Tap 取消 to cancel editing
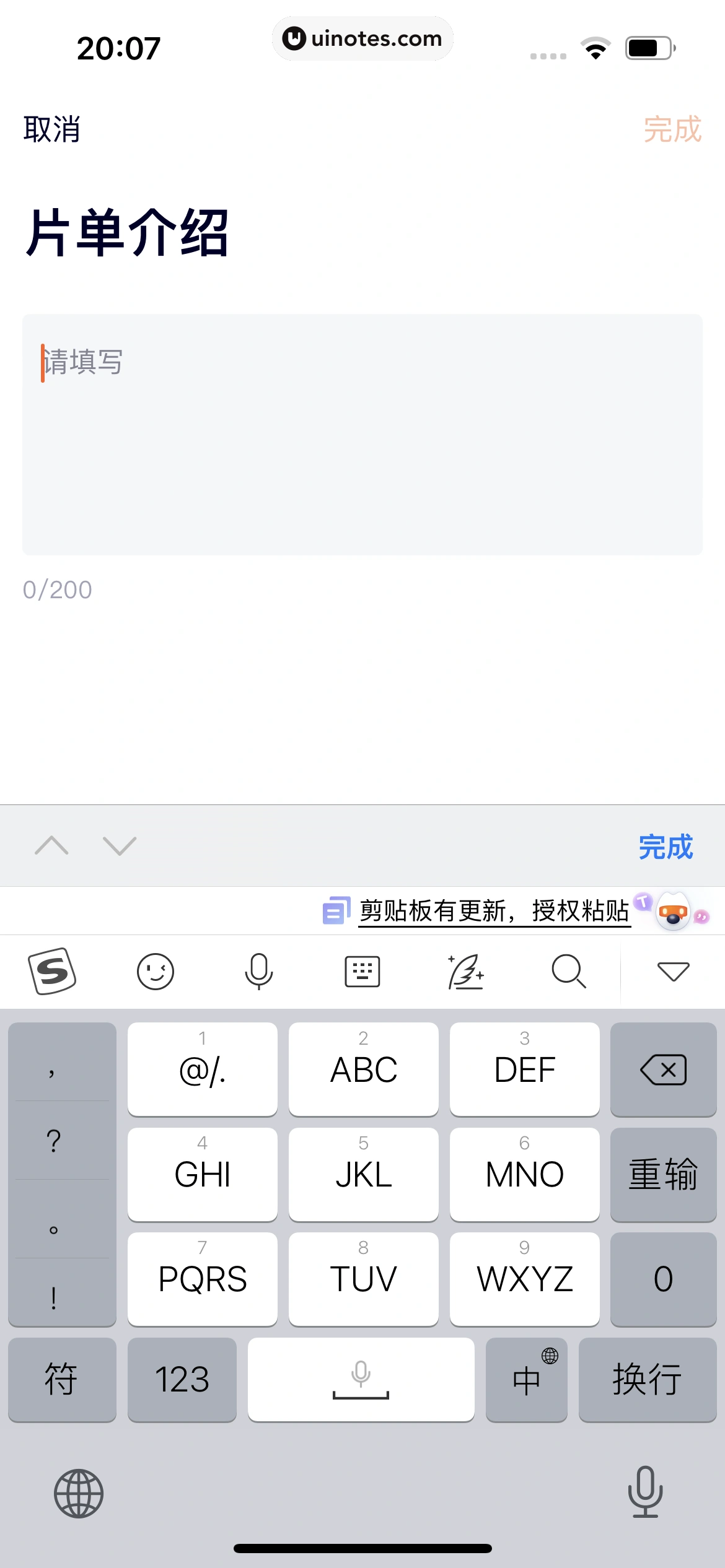The image size is (725, 1568). coord(52,129)
